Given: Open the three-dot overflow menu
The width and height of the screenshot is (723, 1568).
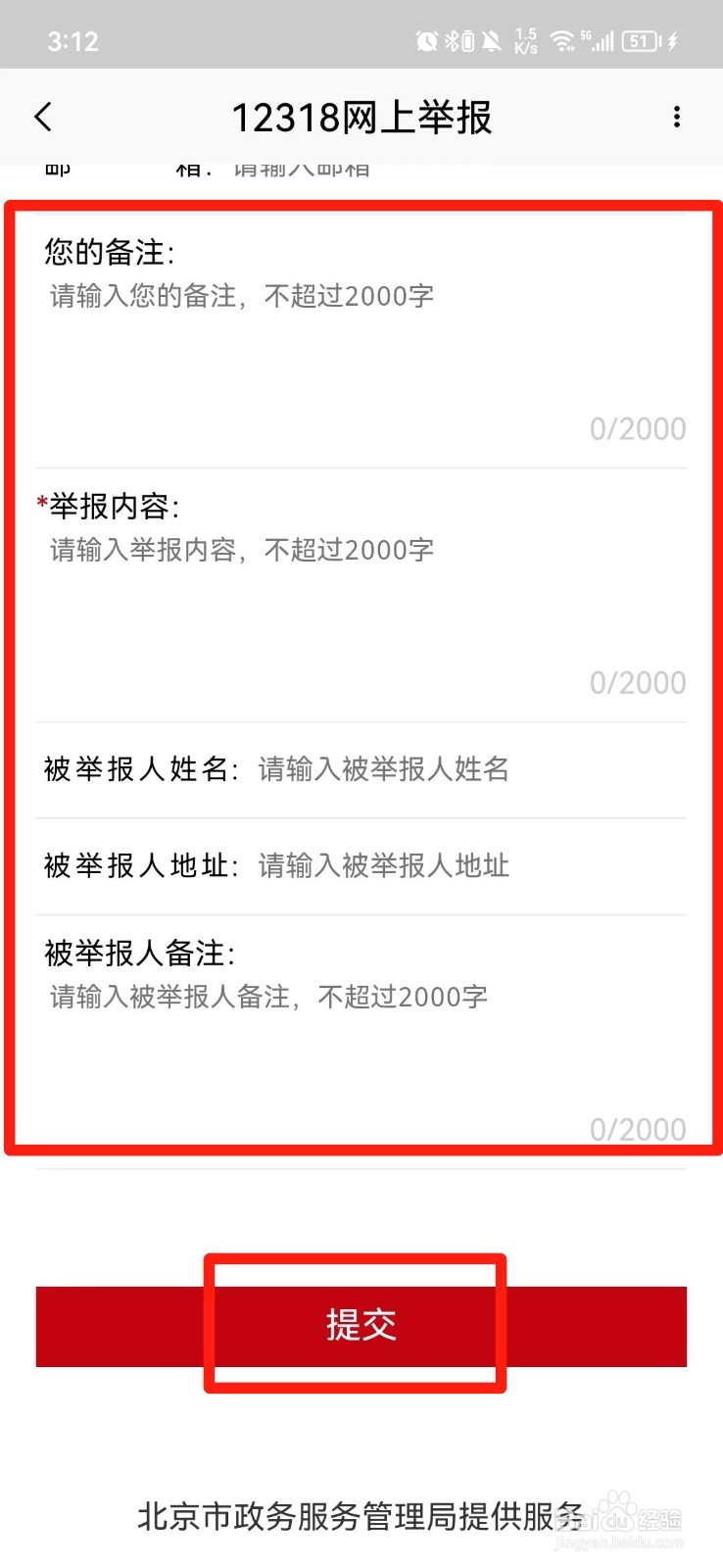Looking at the screenshot, I should [676, 118].
